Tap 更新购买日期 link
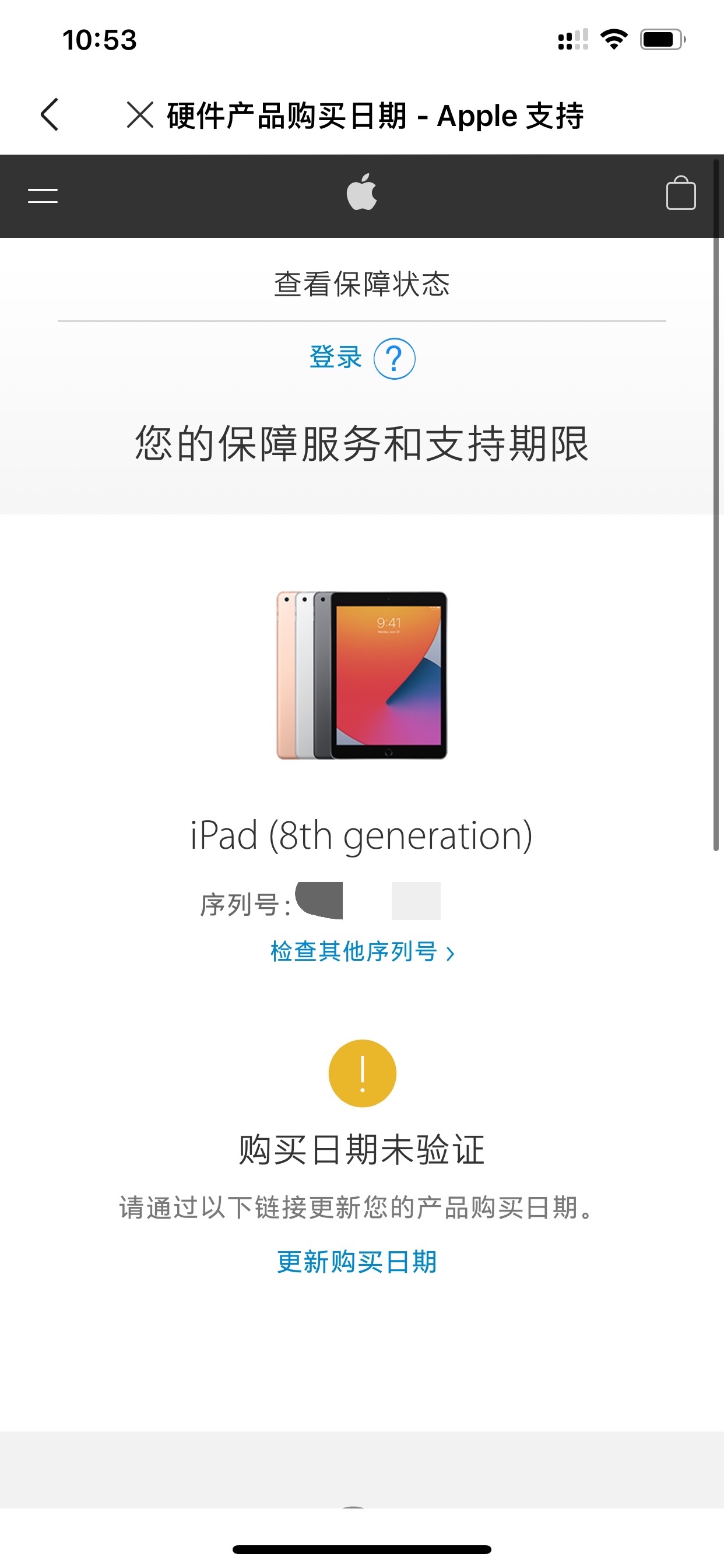Image resolution: width=724 pixels, height=1568 pixels. [x=357, y=1262]
